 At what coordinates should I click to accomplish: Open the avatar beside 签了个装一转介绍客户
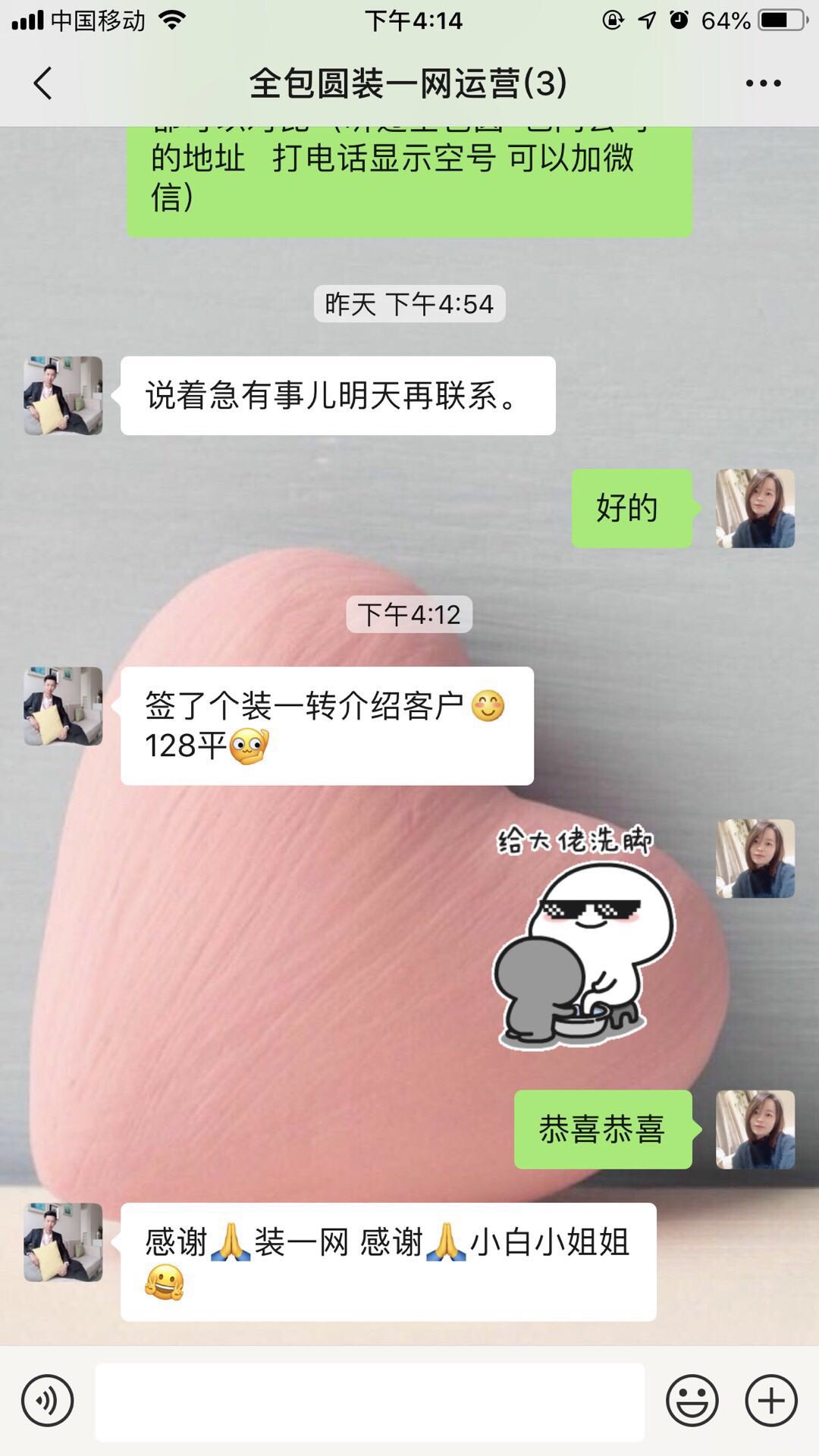click(x=63, y=706)
